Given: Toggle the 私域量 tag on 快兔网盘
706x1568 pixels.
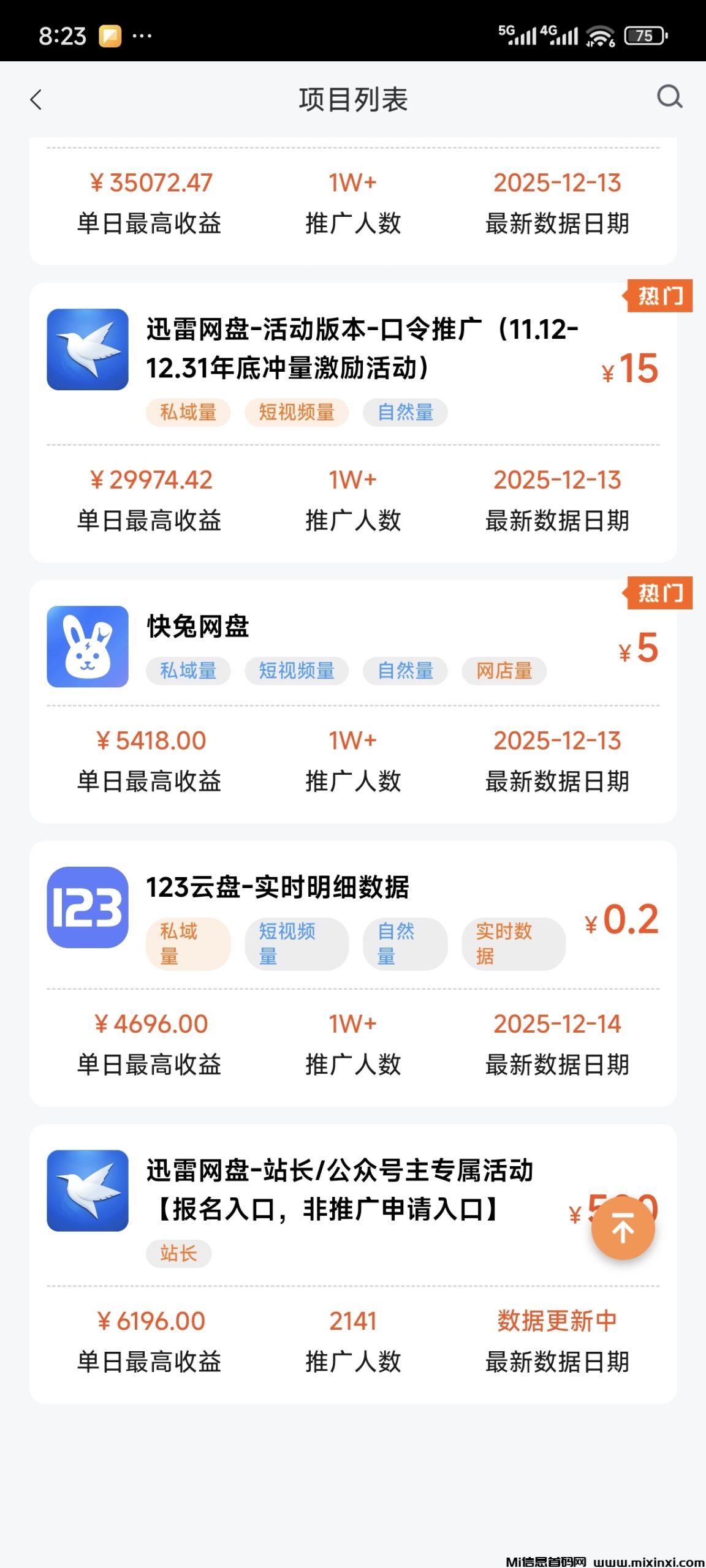Looking at the screenshot, I should 188,671.
